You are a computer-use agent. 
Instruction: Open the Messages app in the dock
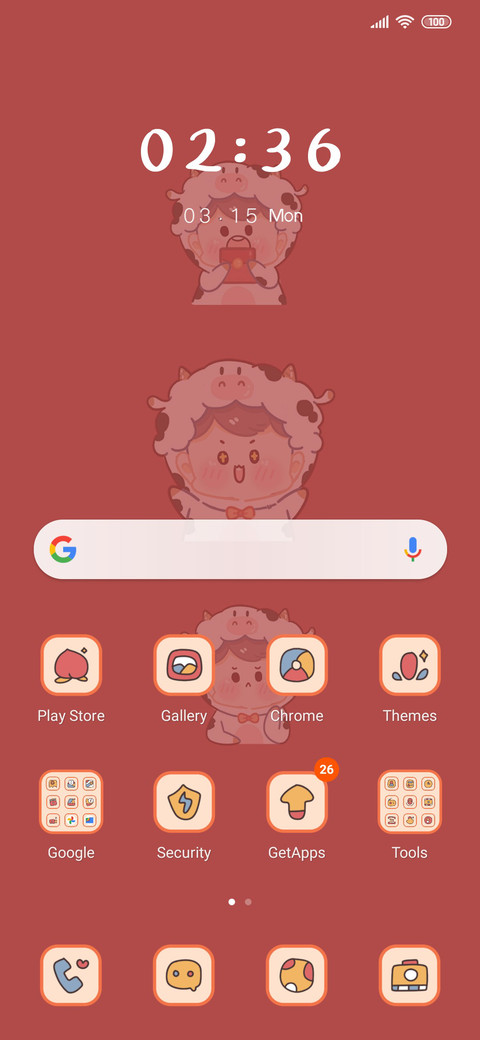pos(184,976)
